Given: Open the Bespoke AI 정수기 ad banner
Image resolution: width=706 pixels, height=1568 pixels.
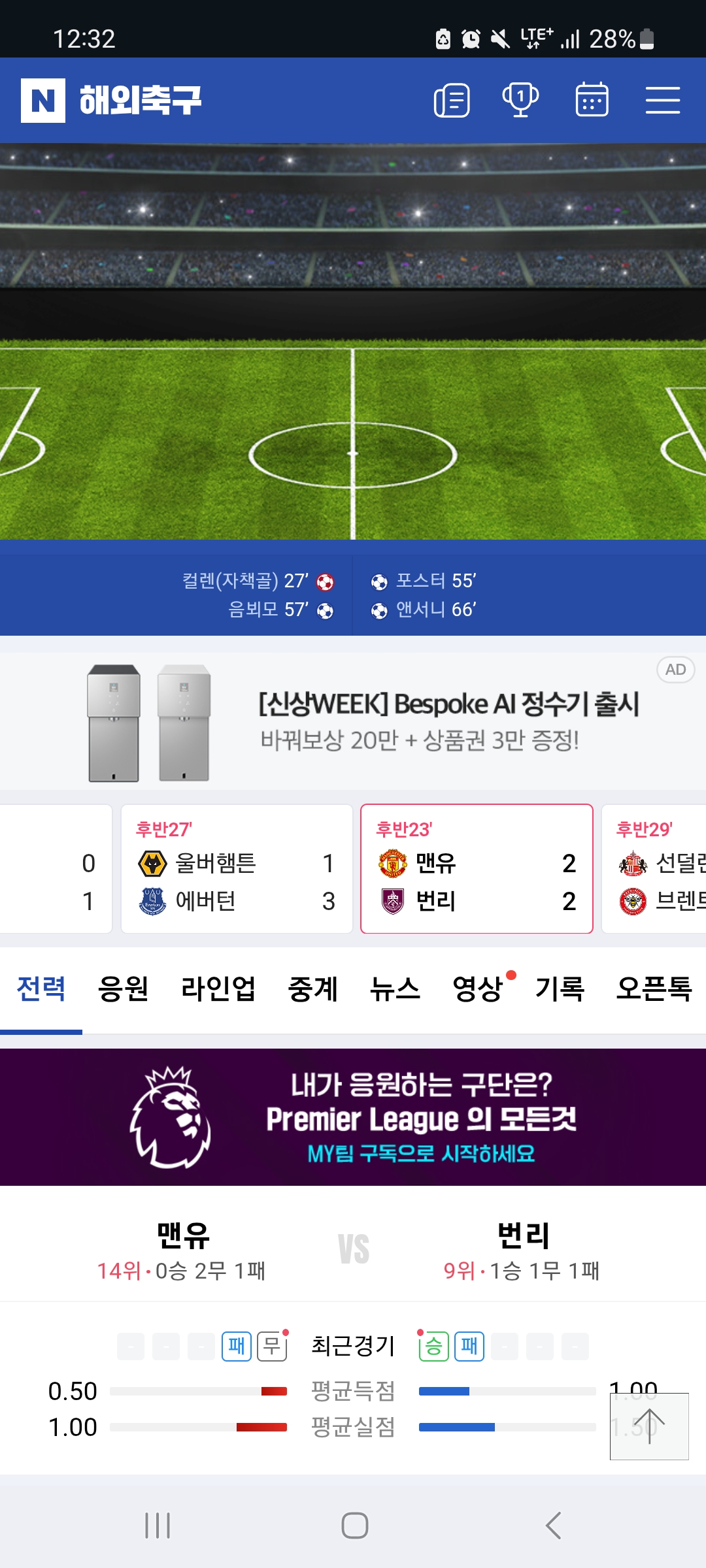Looking at the screenshot, I should tap(353, 722).
